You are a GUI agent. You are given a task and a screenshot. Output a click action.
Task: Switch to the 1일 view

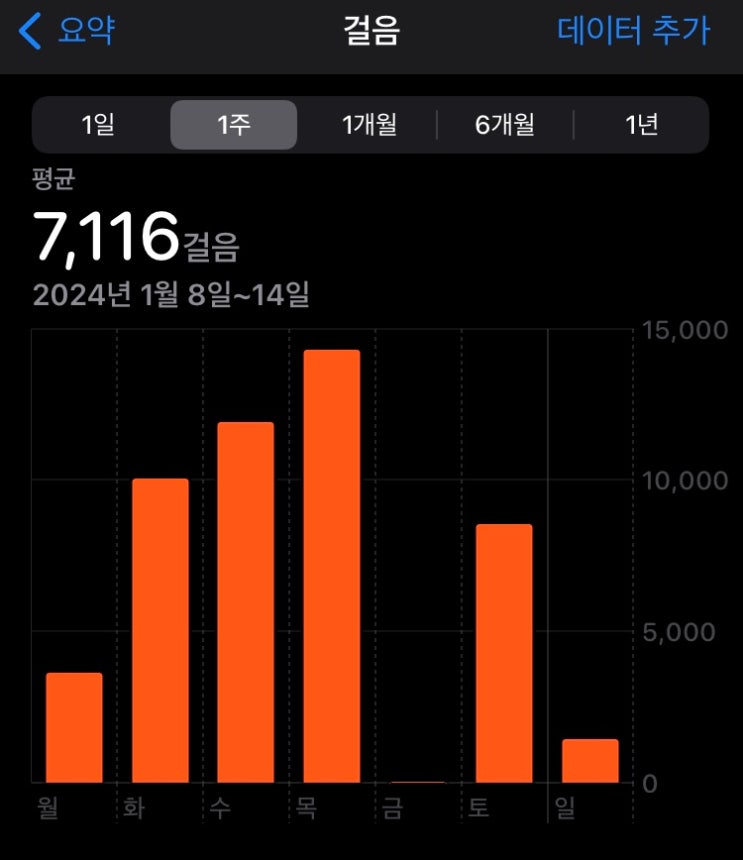pyautogui.click(x=98, y=125)
